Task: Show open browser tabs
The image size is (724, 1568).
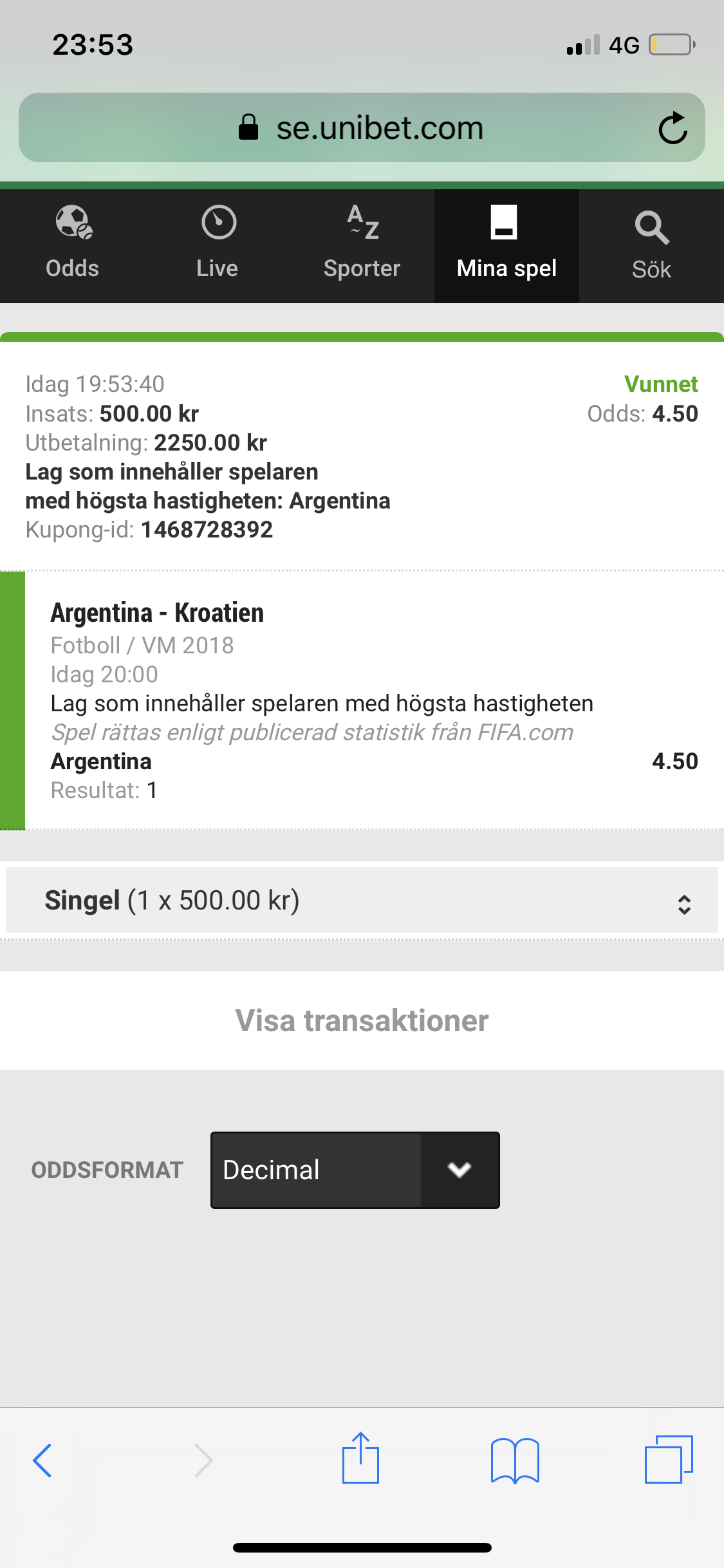Action: click(x=669, y=1459)
